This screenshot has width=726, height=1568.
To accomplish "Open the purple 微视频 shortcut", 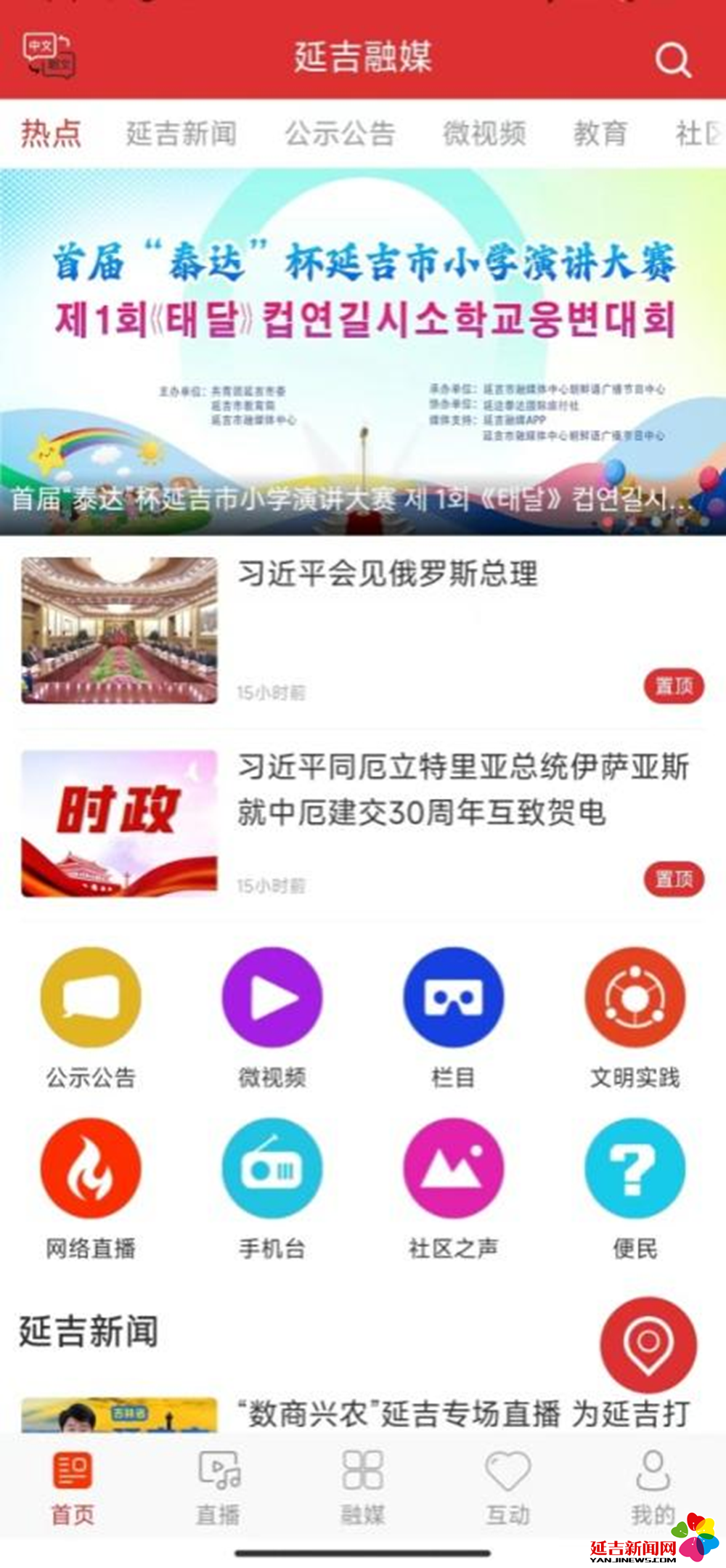I will click(272, 997).
